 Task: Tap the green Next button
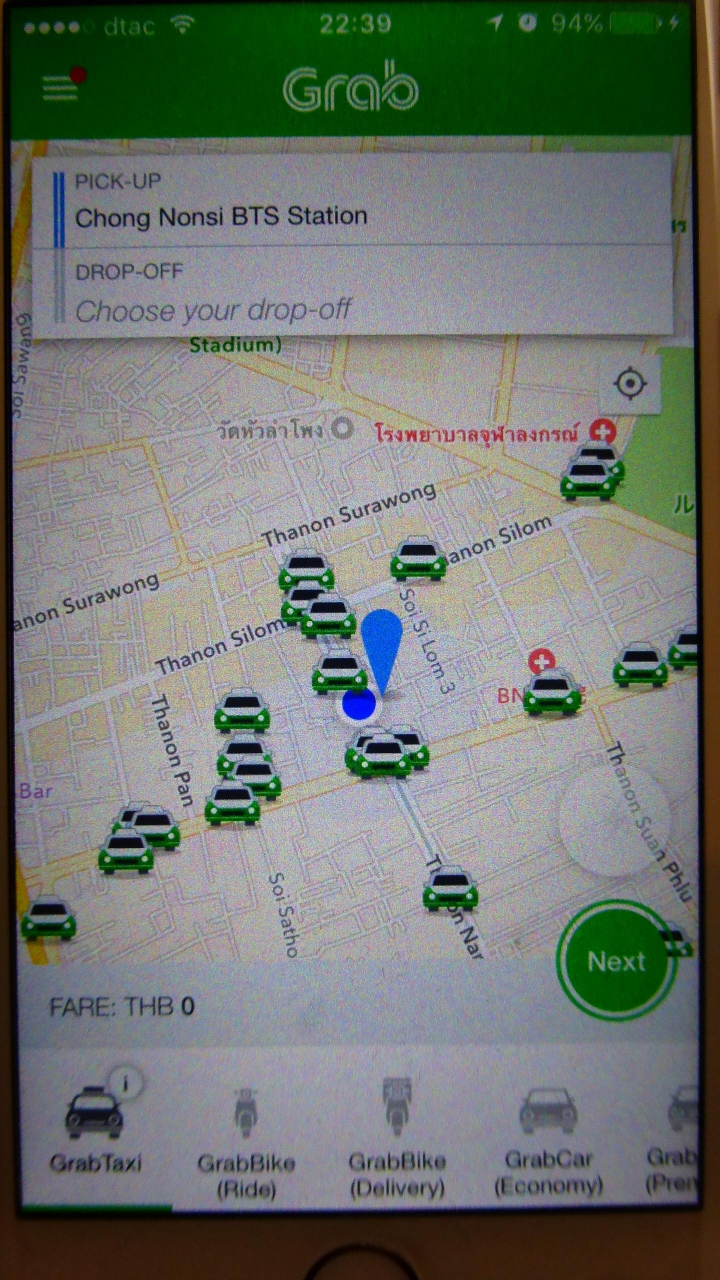point(616,961)
